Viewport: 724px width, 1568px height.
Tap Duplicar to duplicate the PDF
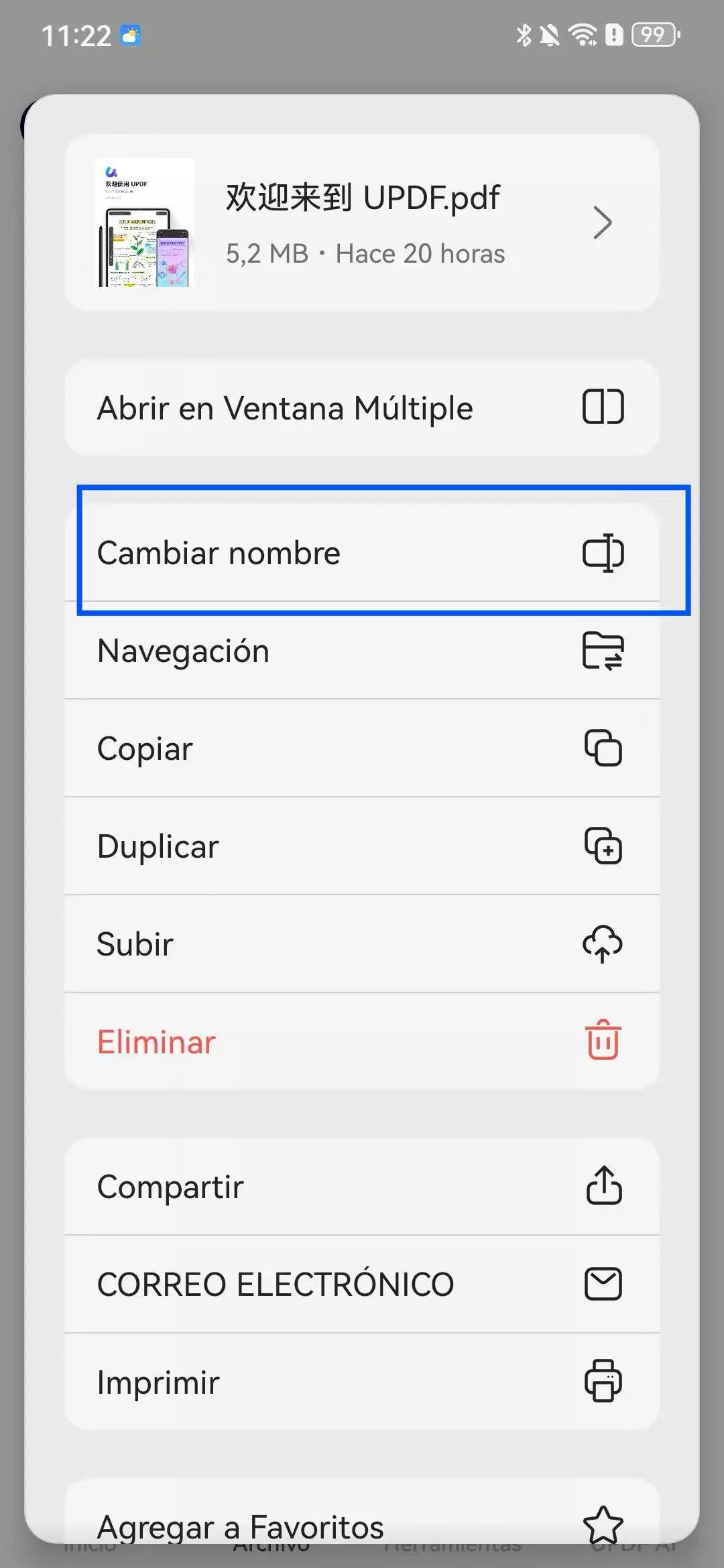362,846
